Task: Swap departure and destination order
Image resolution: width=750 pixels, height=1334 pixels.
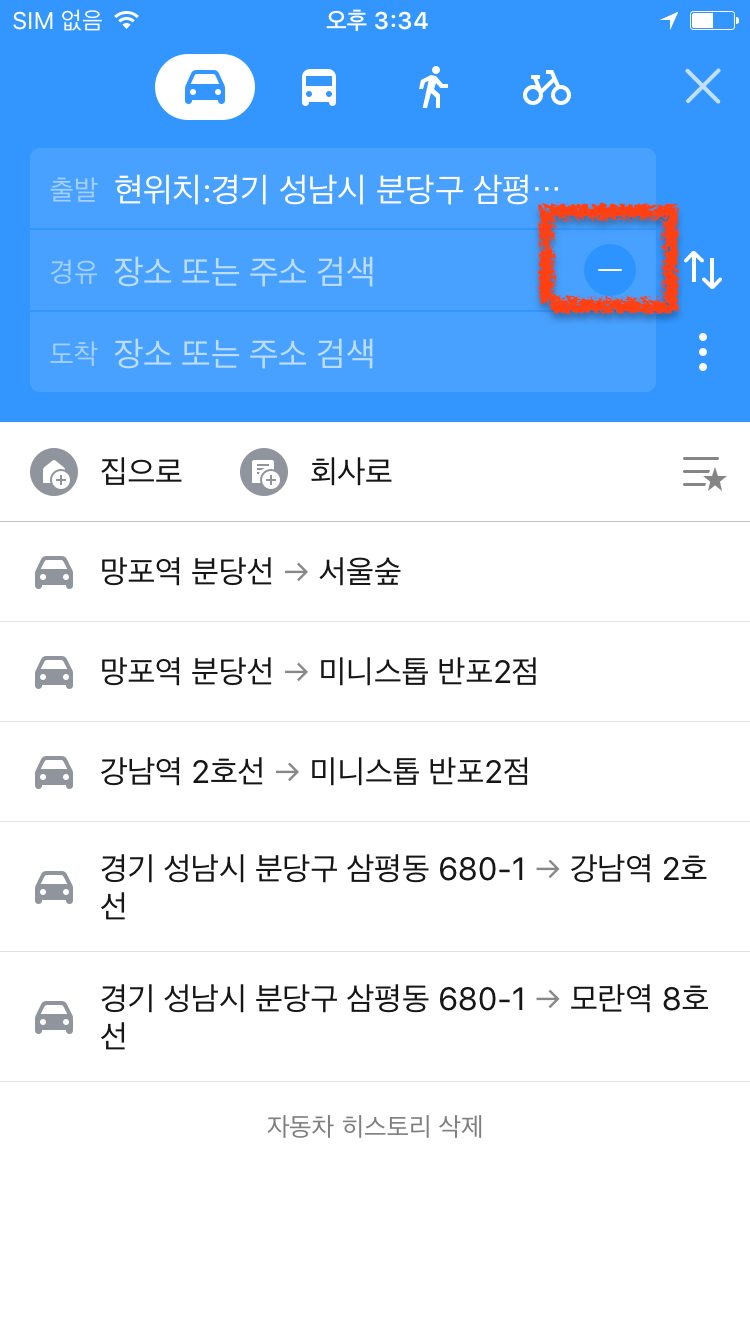Action: (x=702, y=270)
